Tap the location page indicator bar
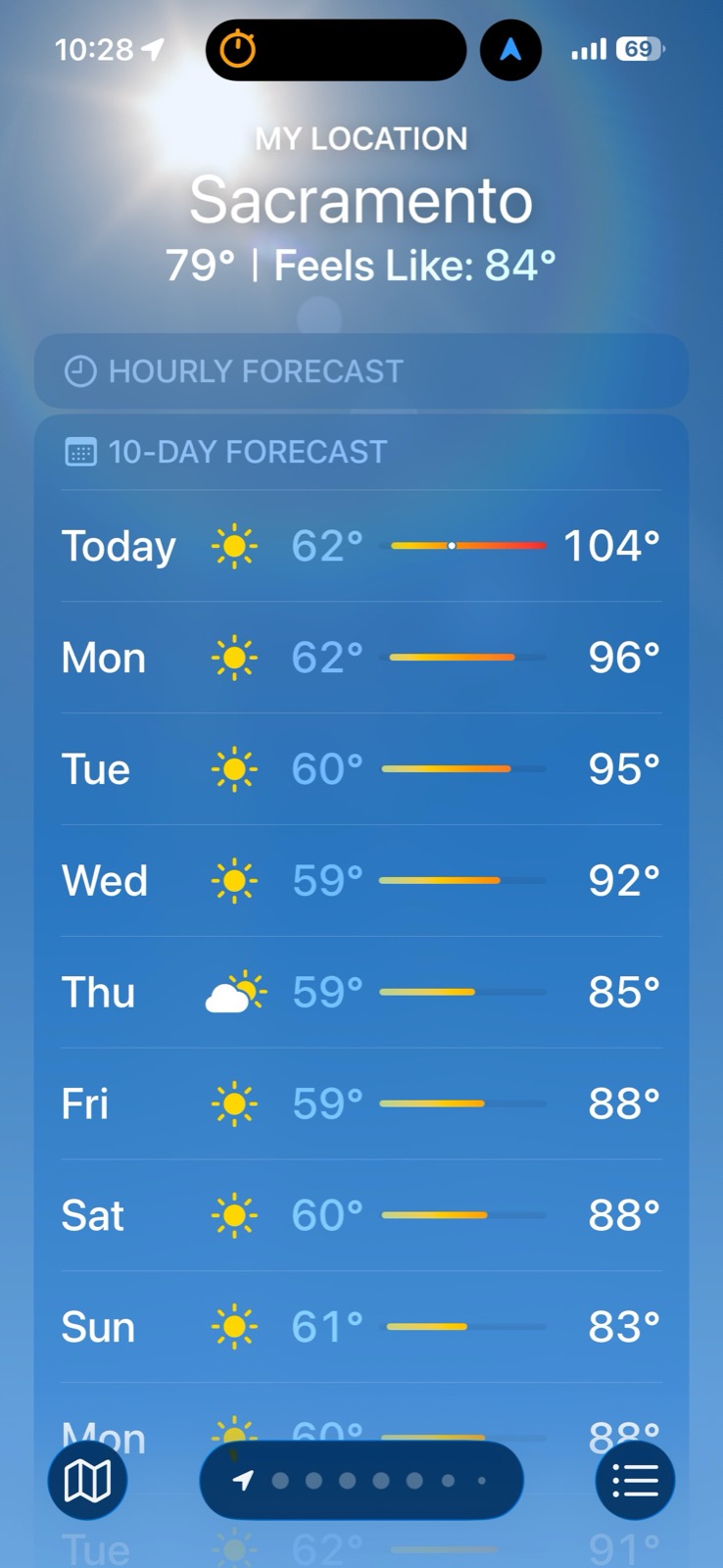The height and width of the screenshot is (1568, 723). coord(361,1480)
